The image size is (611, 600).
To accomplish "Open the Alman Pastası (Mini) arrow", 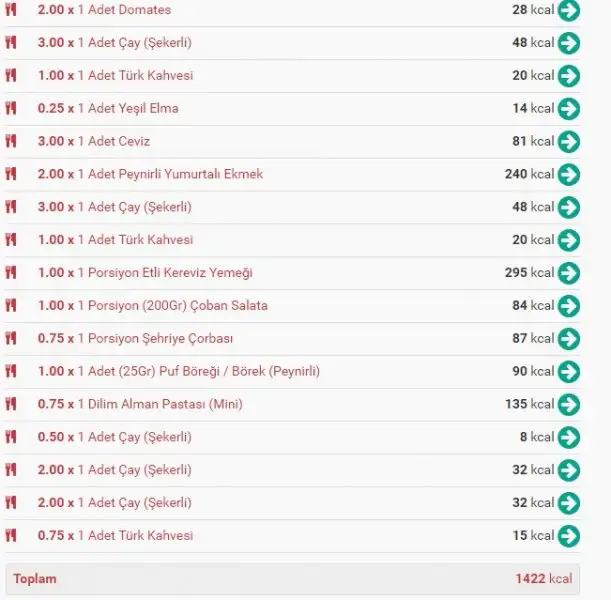I will click(569, 405).
